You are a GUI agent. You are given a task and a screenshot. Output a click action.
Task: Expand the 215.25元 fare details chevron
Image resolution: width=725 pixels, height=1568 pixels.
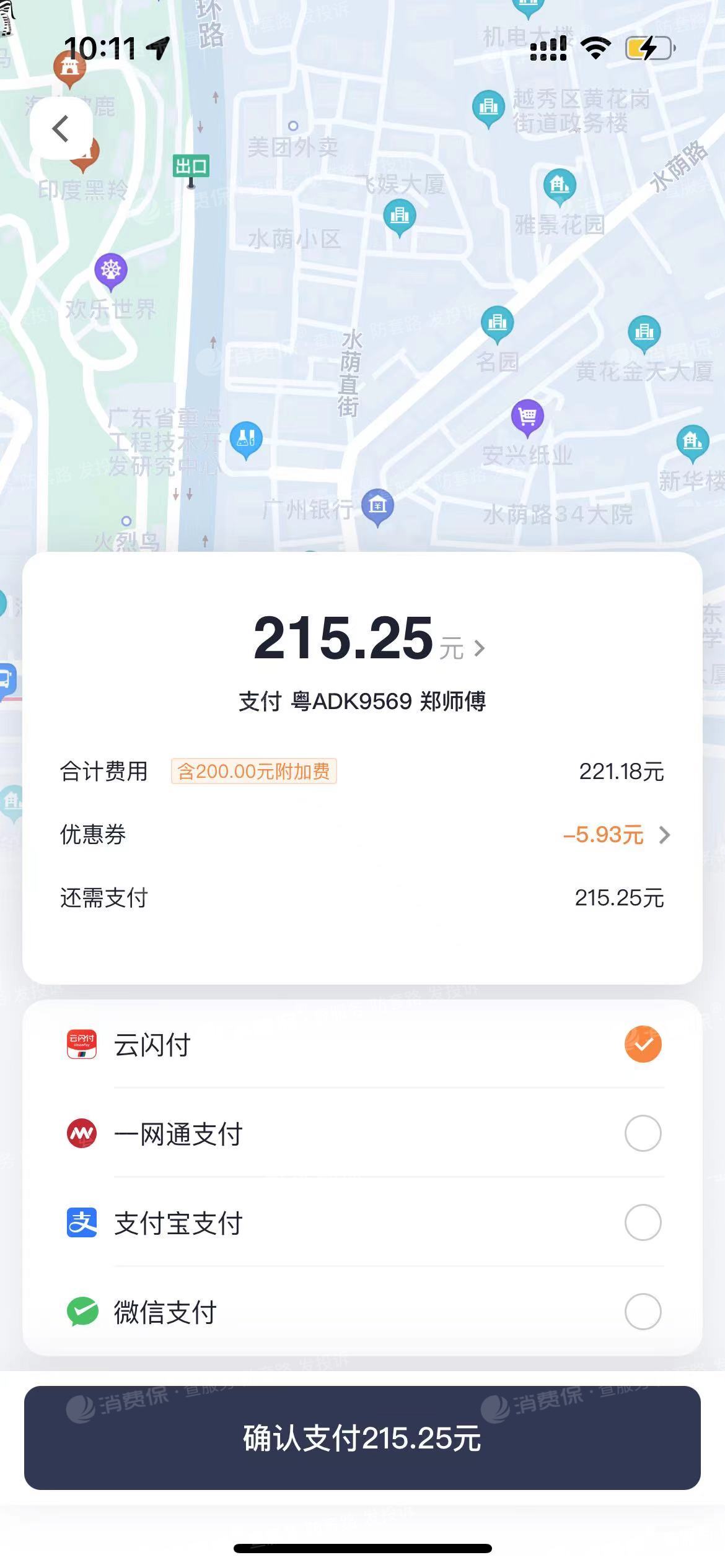(x=479, y=647)
